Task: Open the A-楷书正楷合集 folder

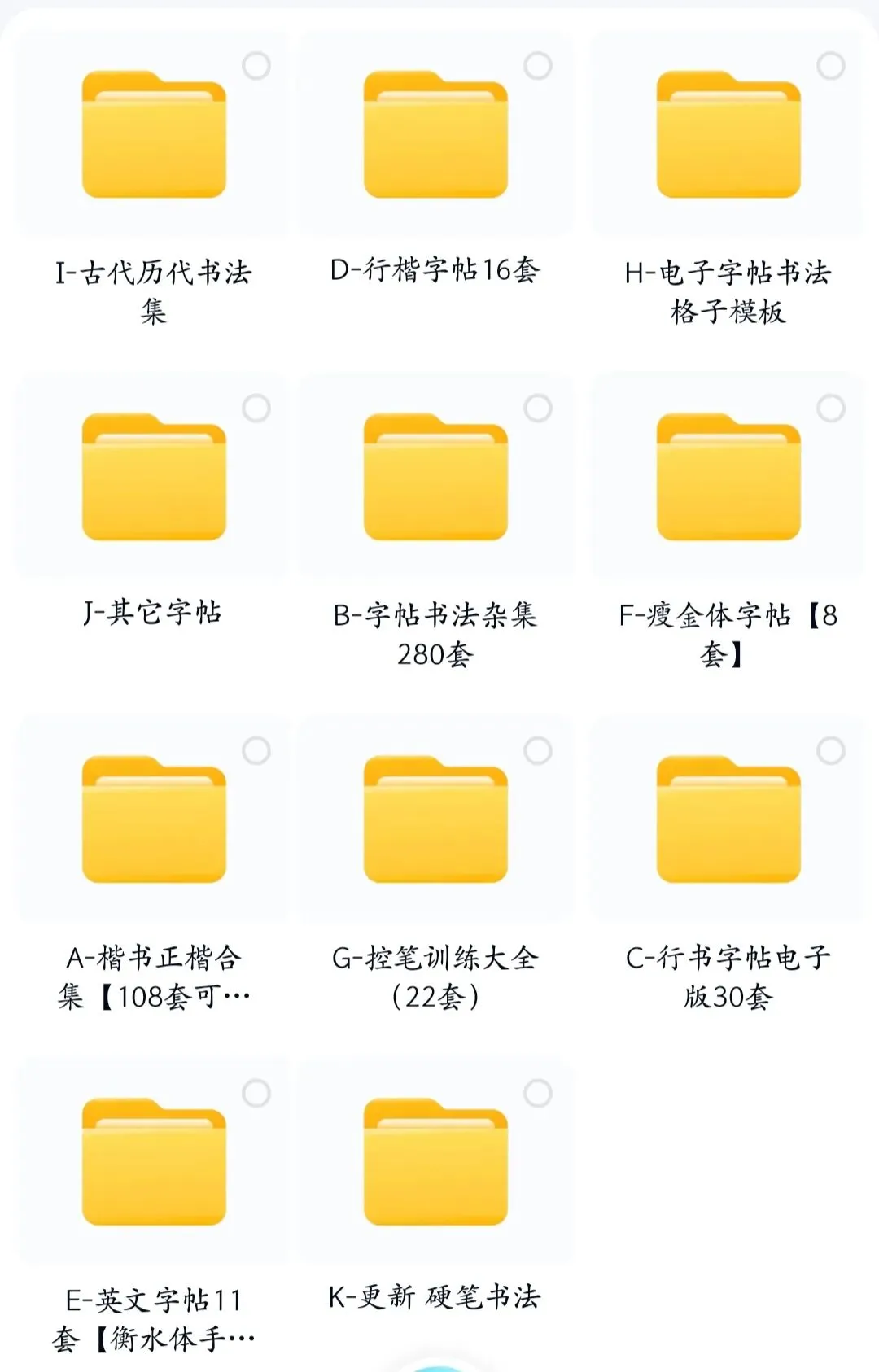Action: pyautogui.click(x=154, y=820)
